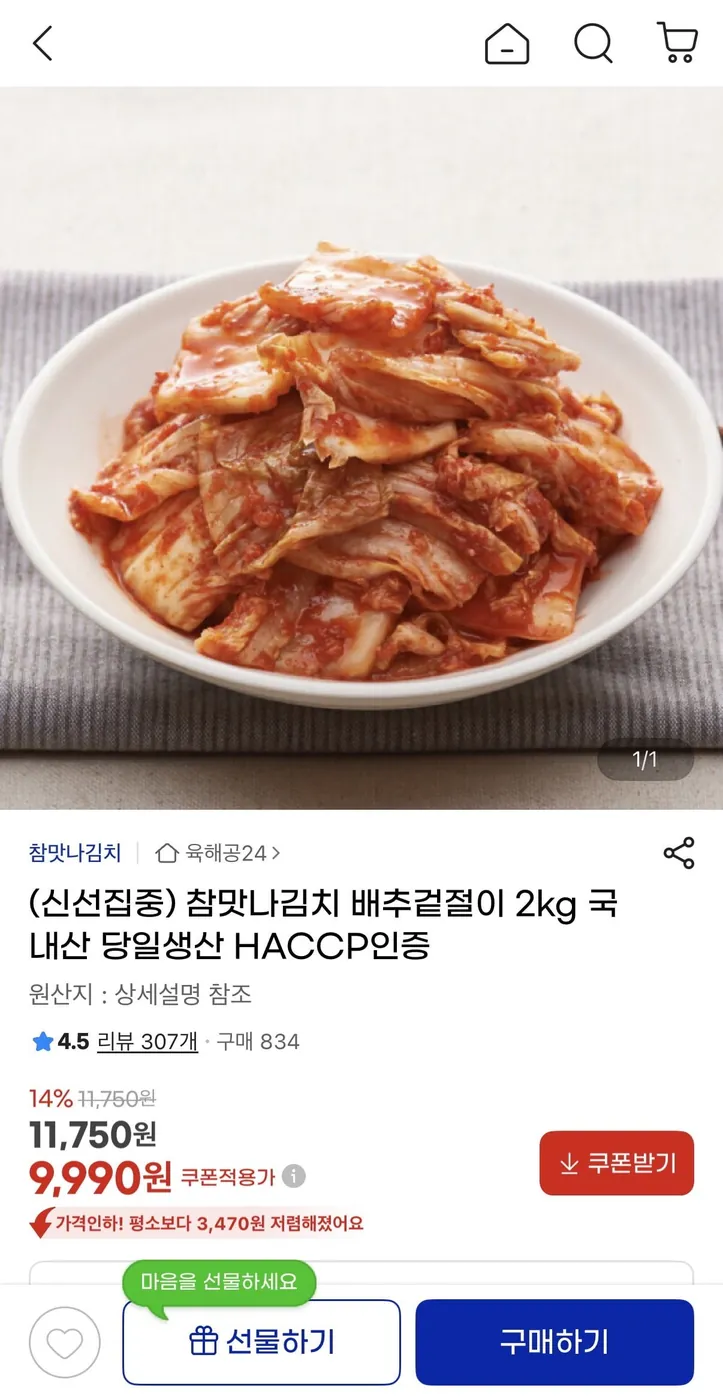
Task: Open the shopping cart icon
Action: click(x=678, y=44)
